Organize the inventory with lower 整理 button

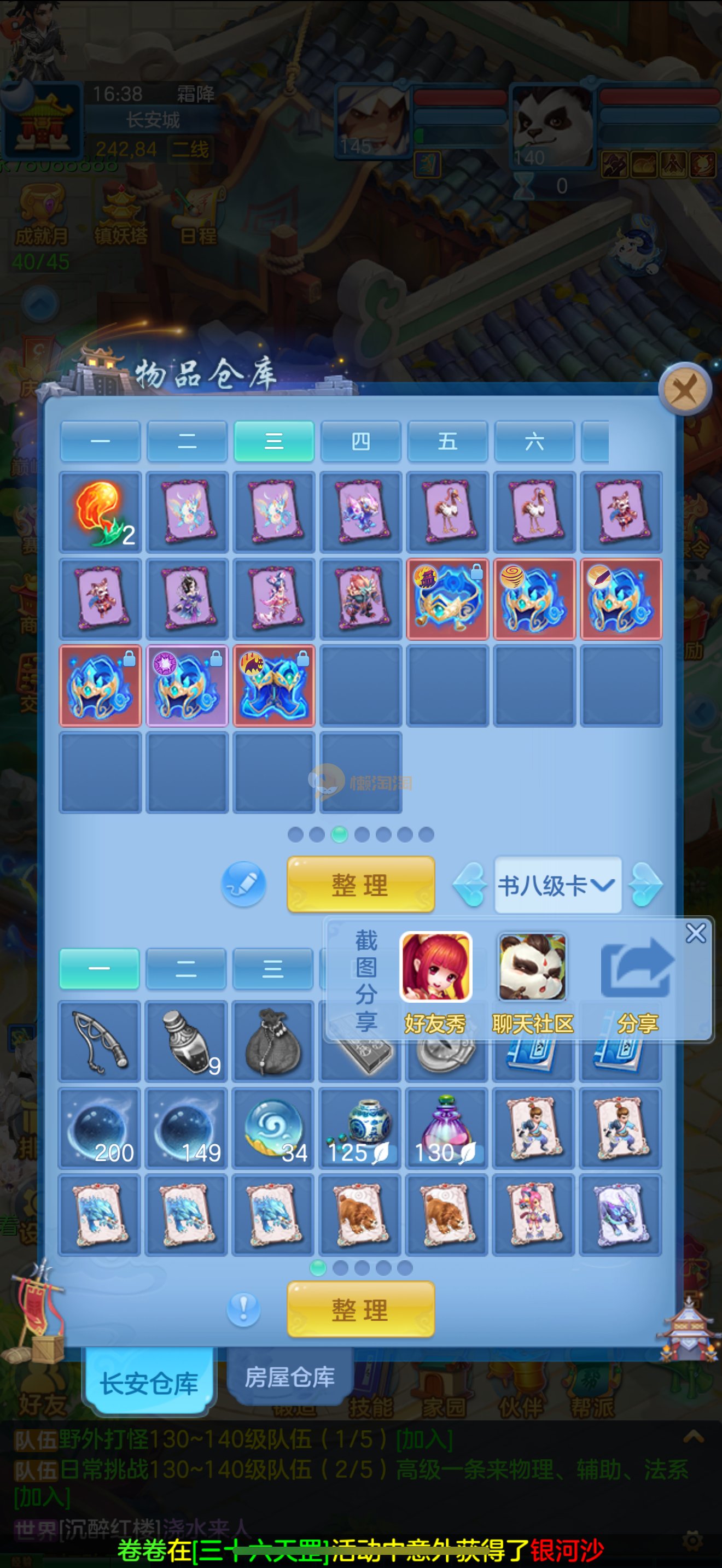coord(360,1309)
